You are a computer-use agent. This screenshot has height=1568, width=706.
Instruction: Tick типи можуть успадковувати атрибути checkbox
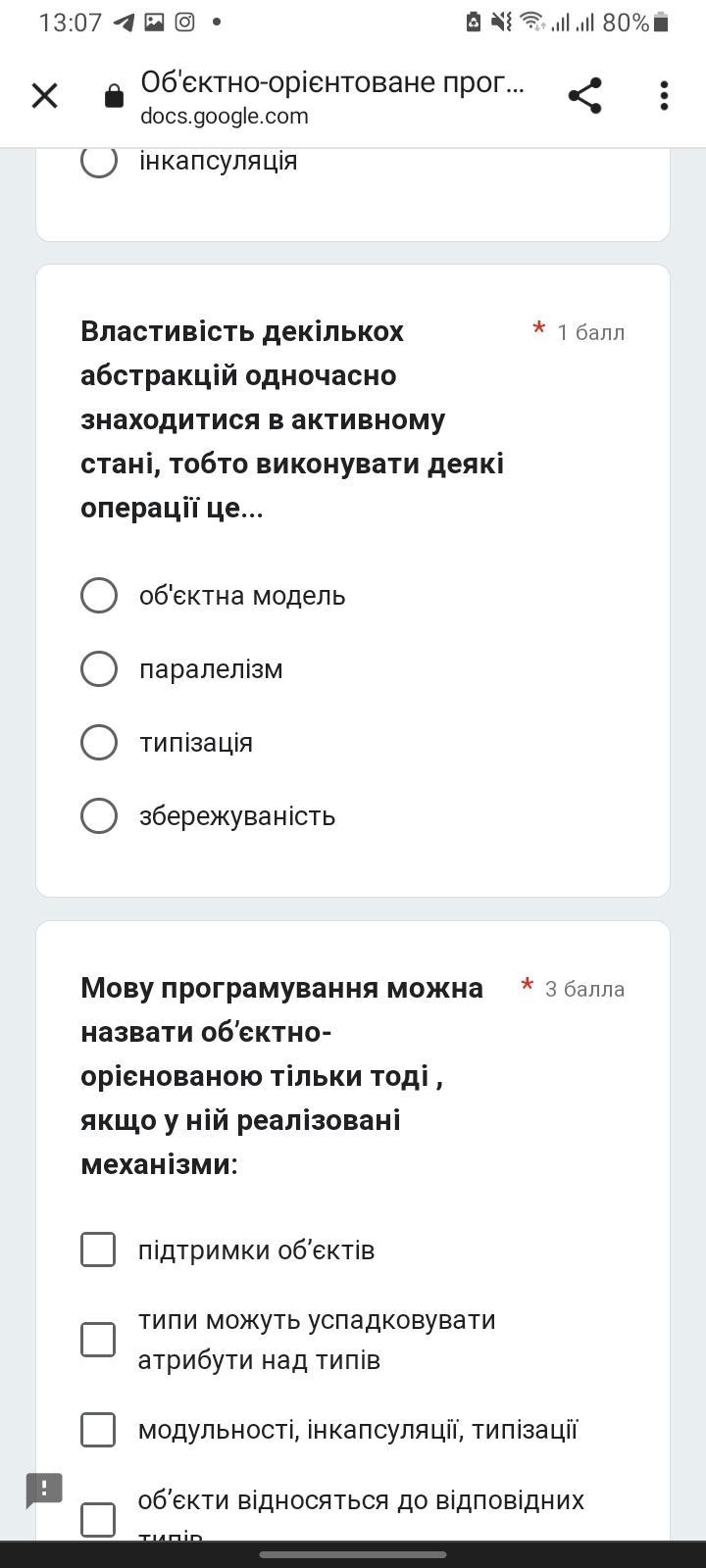pos(98,1340)
